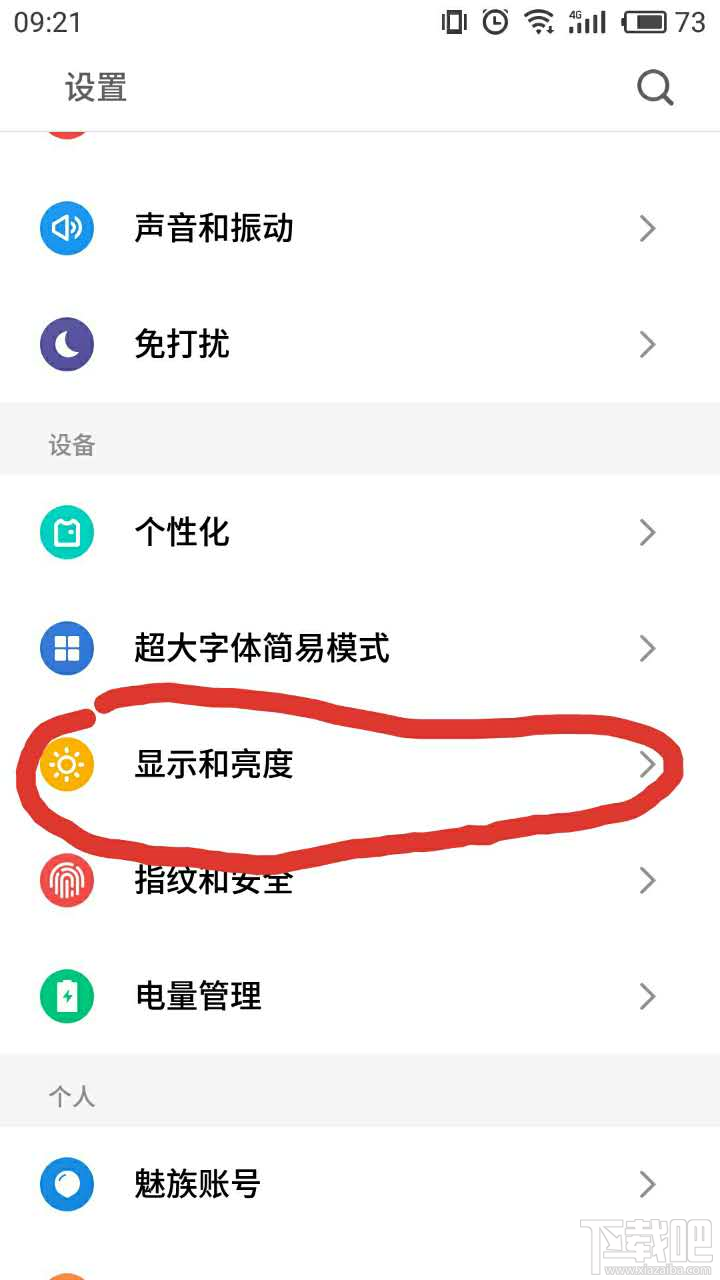The image size is (720, 1280).
Task: Click the Simple Mode blue grid icon
Action: 66,648
